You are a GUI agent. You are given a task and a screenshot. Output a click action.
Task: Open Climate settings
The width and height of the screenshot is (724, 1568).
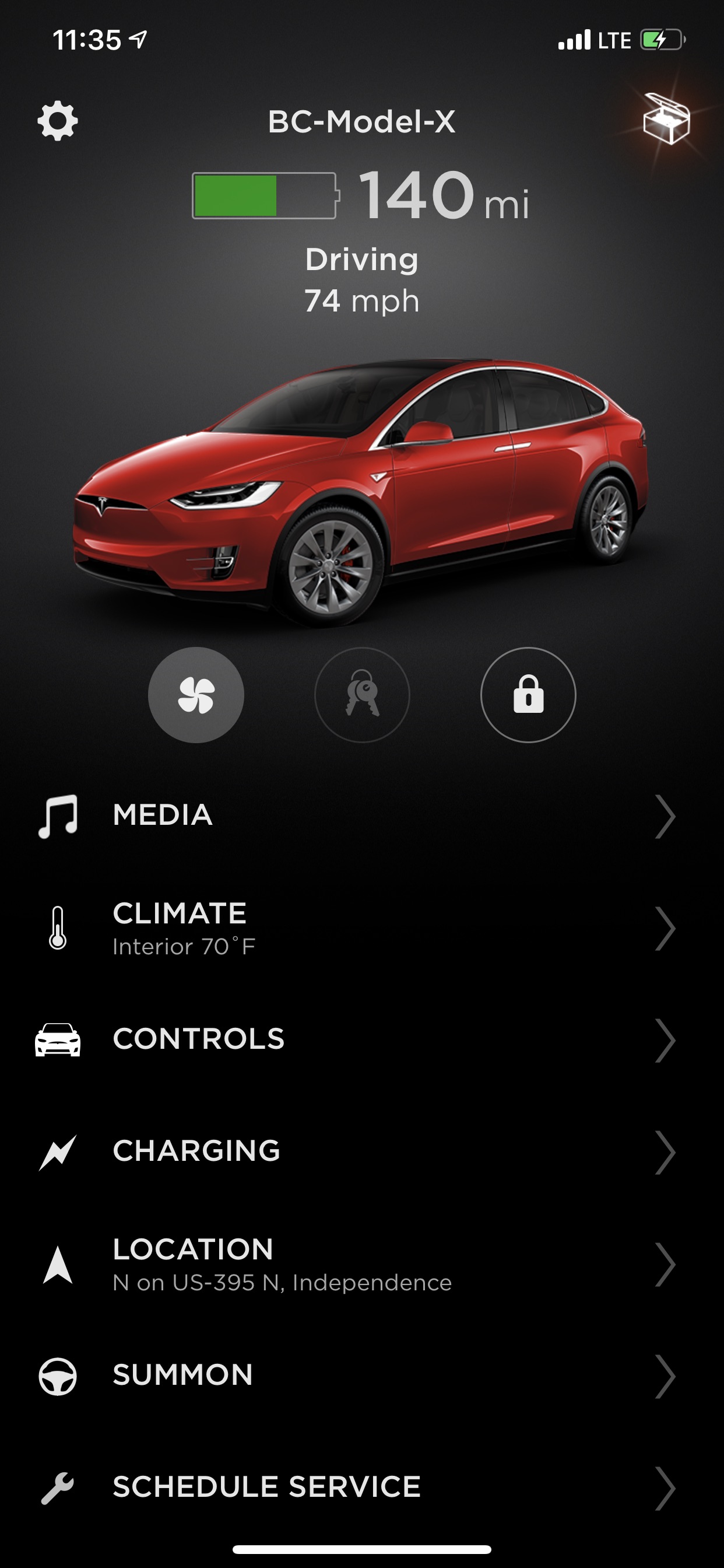362,928
